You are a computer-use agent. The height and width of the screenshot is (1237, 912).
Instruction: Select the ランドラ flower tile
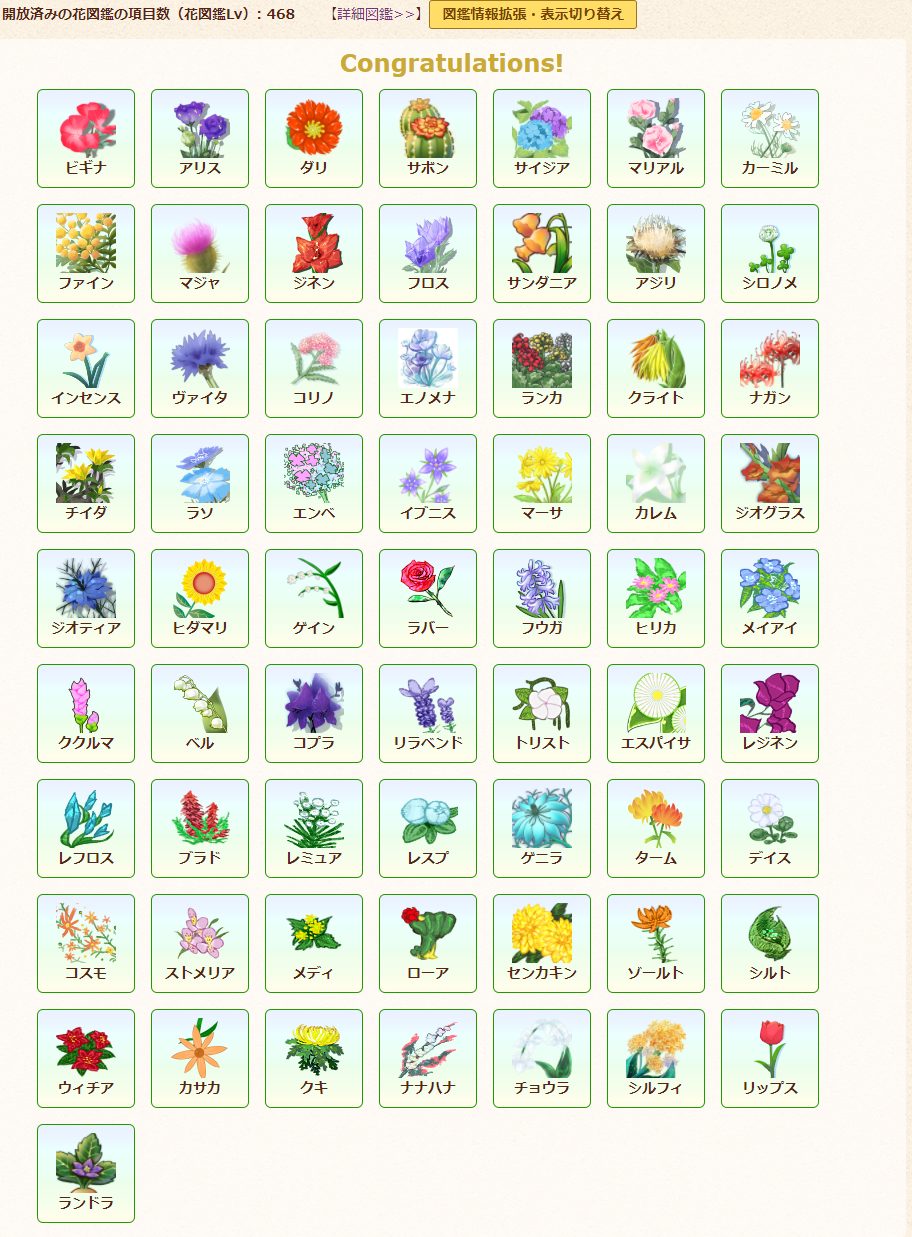click(86, 1173)
